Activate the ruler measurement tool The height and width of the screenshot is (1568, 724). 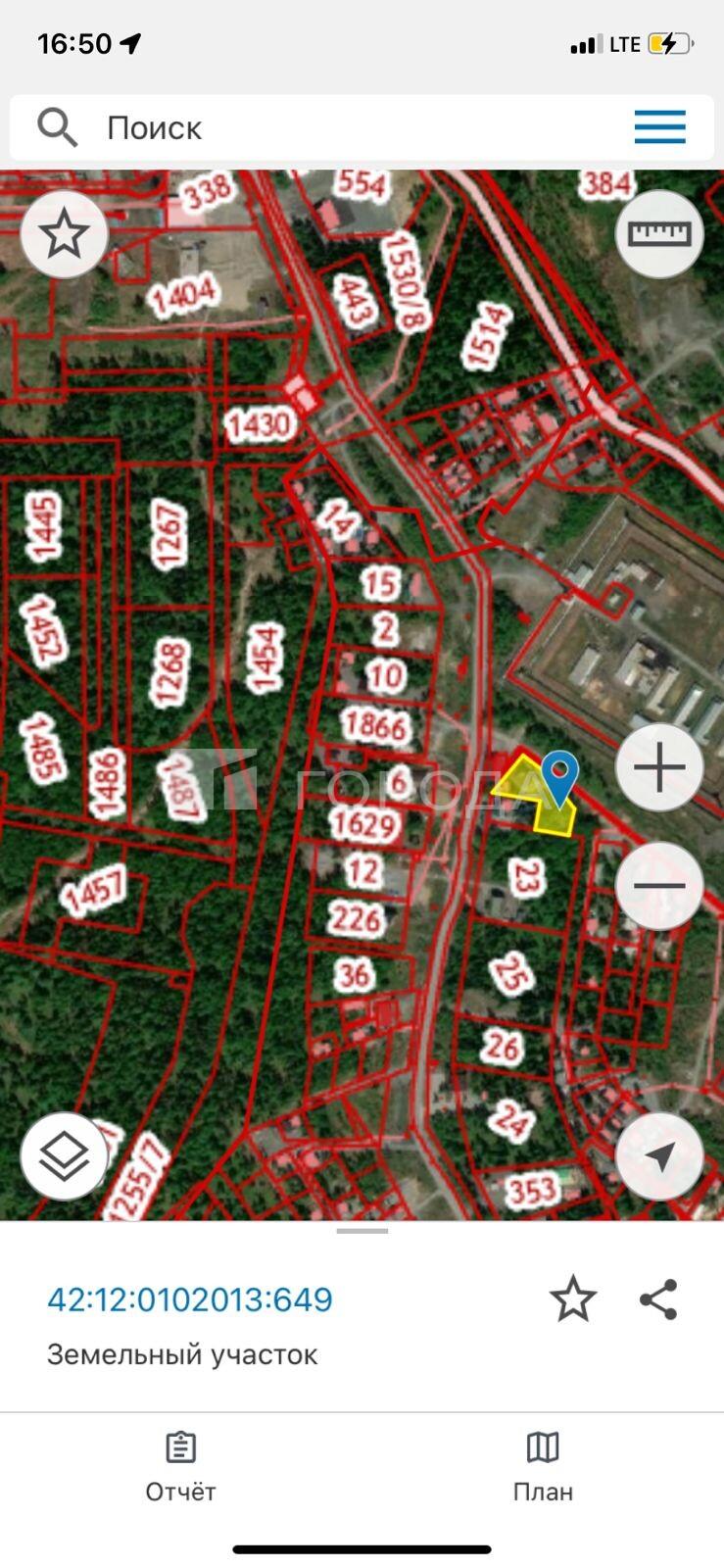[659, 234]
